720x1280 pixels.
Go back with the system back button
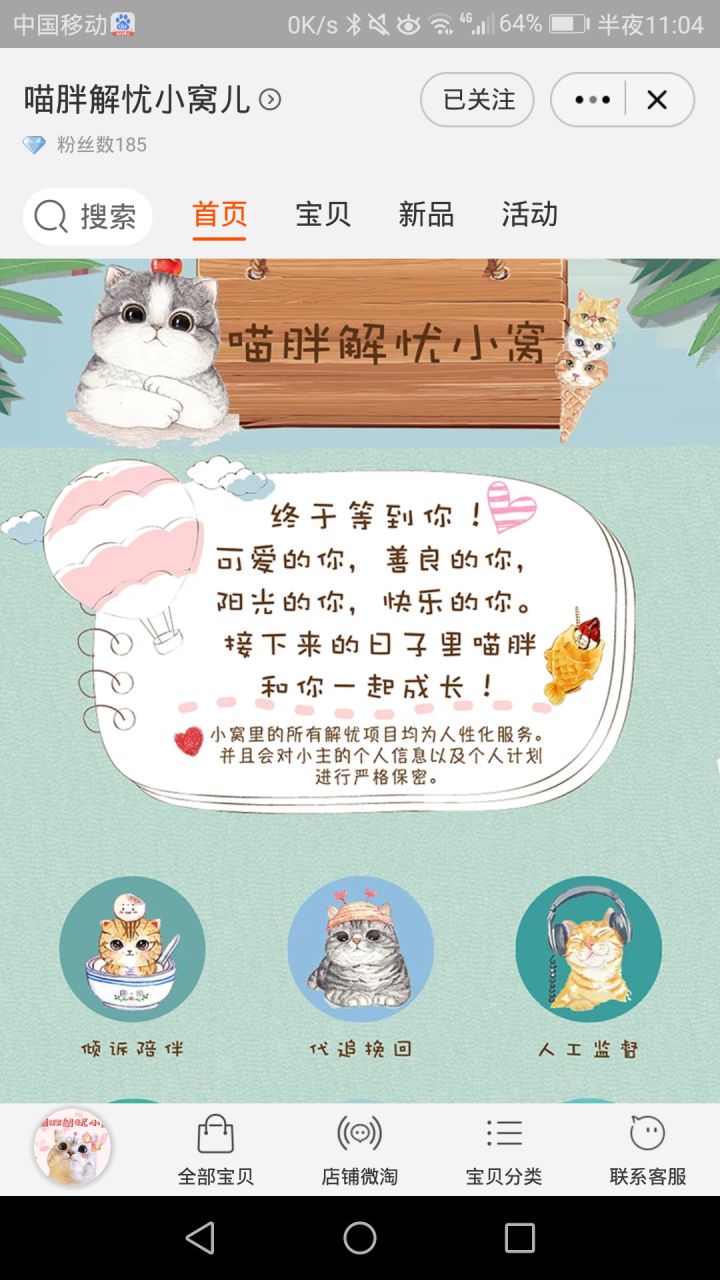pyautogui.click(x=200, y=1238)
